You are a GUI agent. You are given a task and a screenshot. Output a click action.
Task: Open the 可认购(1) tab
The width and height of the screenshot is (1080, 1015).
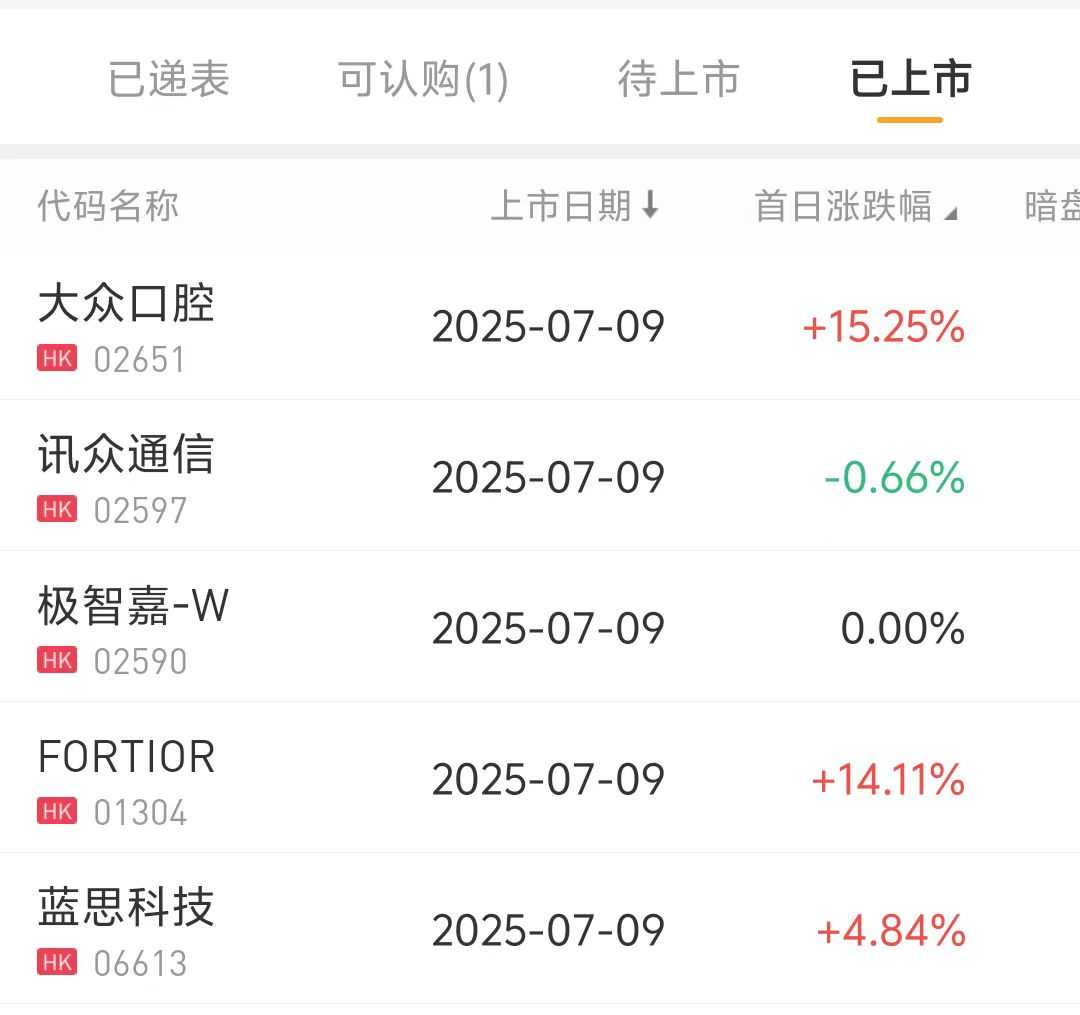423,80
